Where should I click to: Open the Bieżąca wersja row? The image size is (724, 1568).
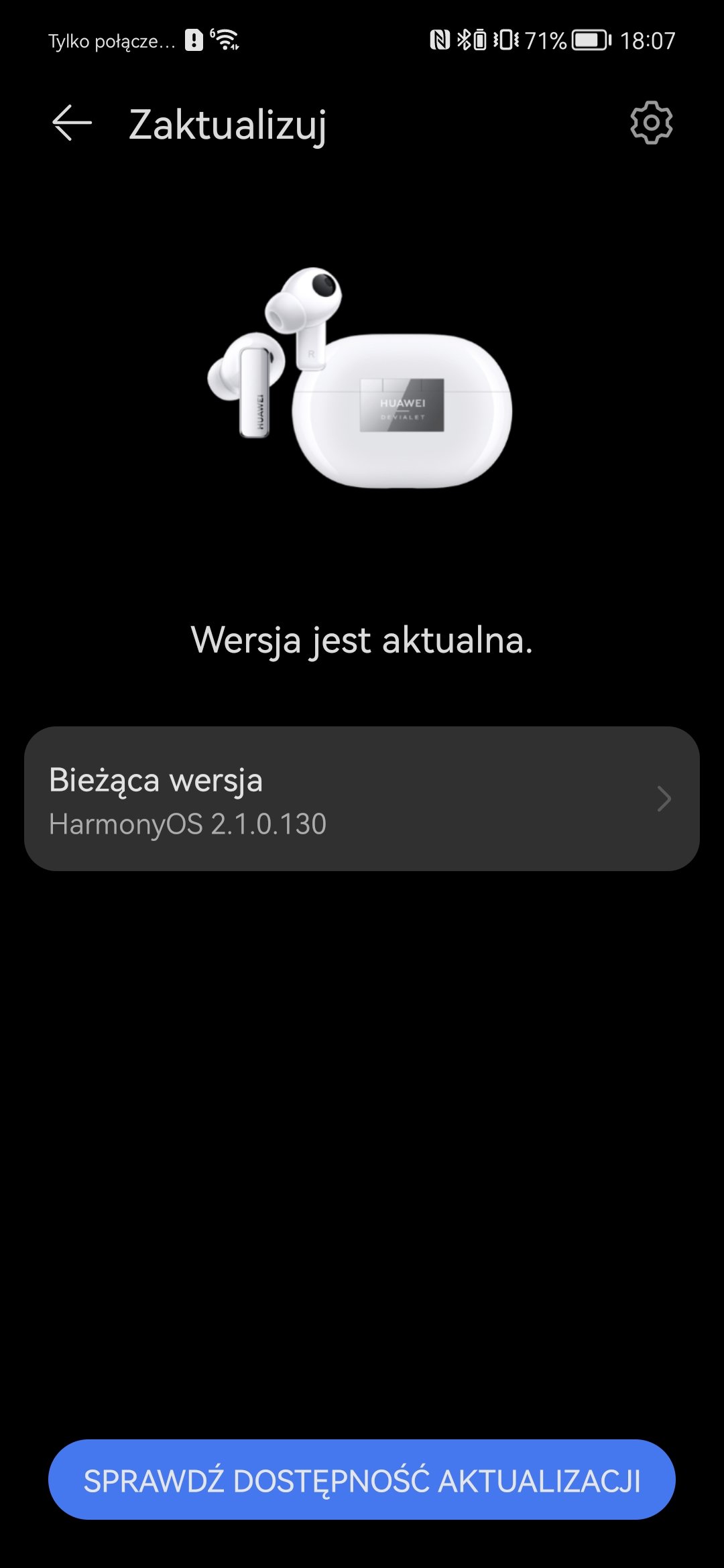coord(362,799)
